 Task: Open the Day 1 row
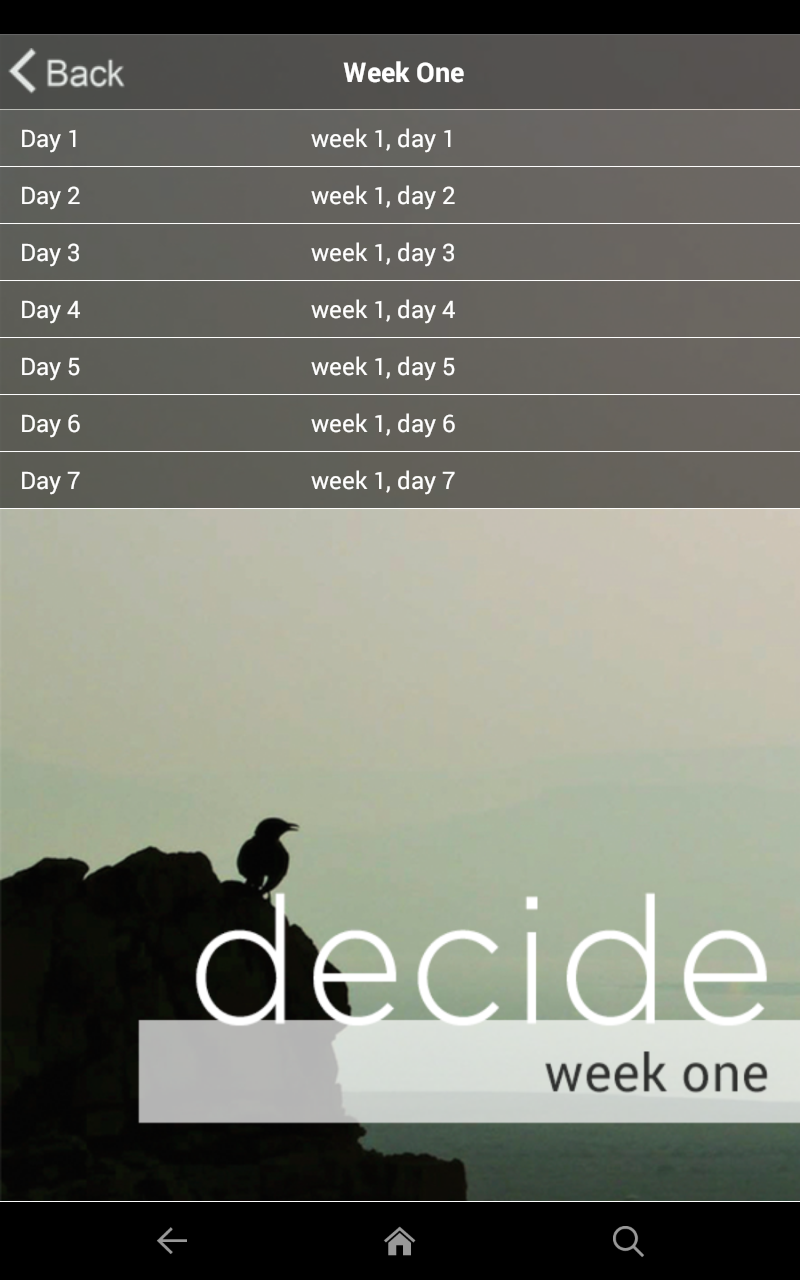[x=400, y=139]
